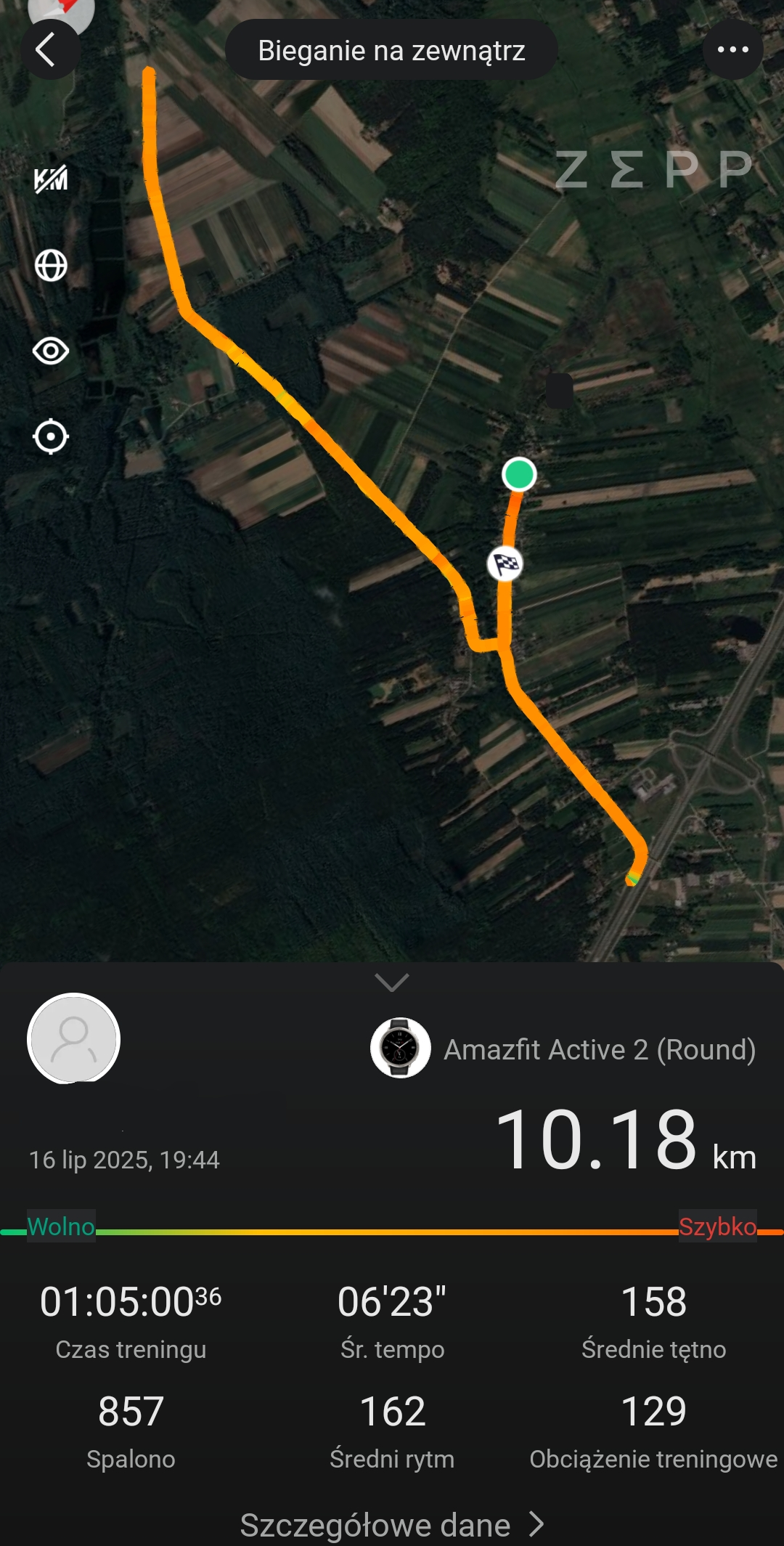Open the three-dot overflow menu
The height and width of the screenshot is (1546, 784).
coord(732,50)
